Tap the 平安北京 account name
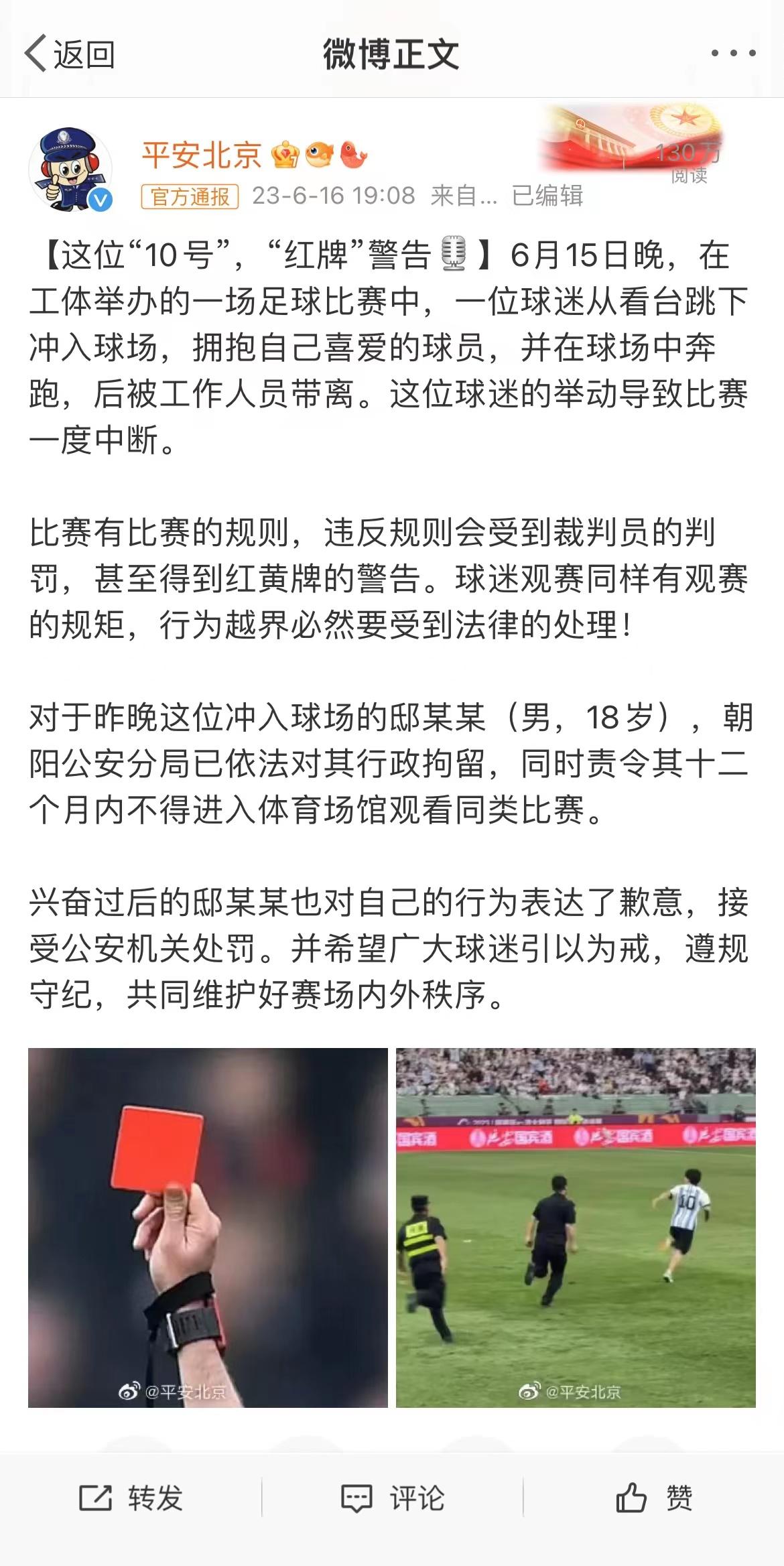The image size is (784, 1566). (x=201, y=155)
